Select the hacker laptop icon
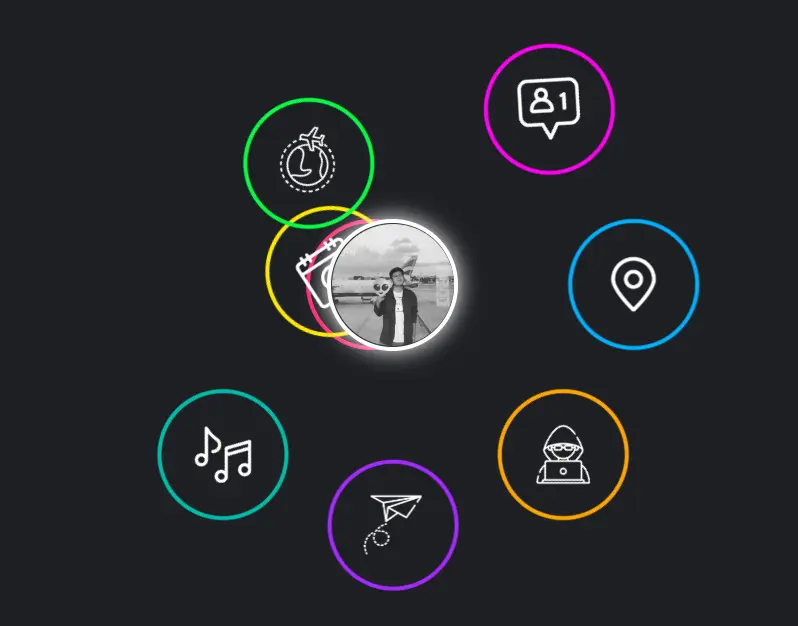This screenshot has height=626, width=798. click(x=562, y=454)
